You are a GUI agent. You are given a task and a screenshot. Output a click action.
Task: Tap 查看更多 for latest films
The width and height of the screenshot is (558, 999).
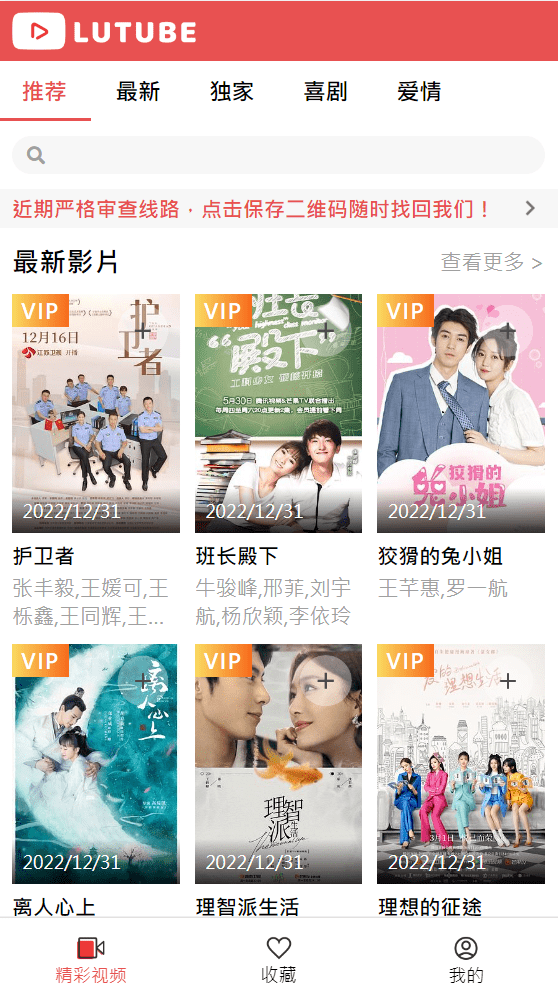pos(491,262)
